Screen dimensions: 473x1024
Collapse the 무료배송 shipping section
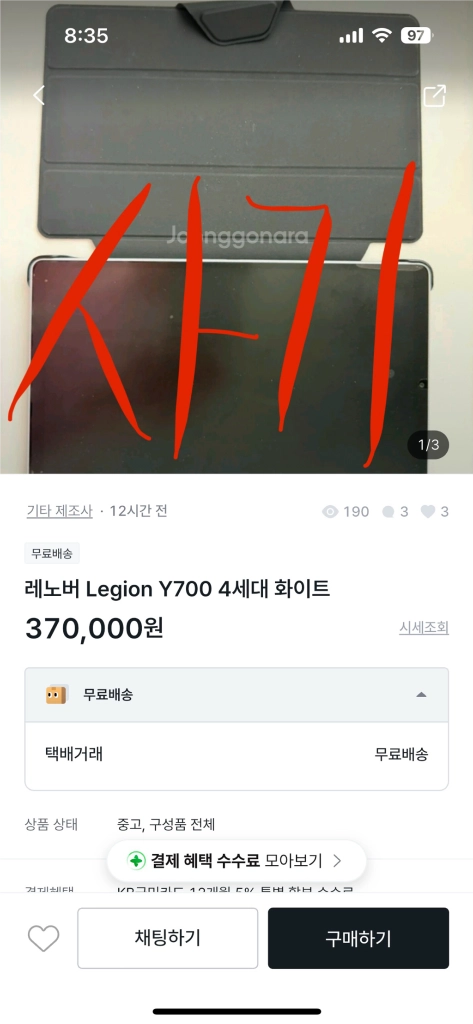tap(236, 695)
